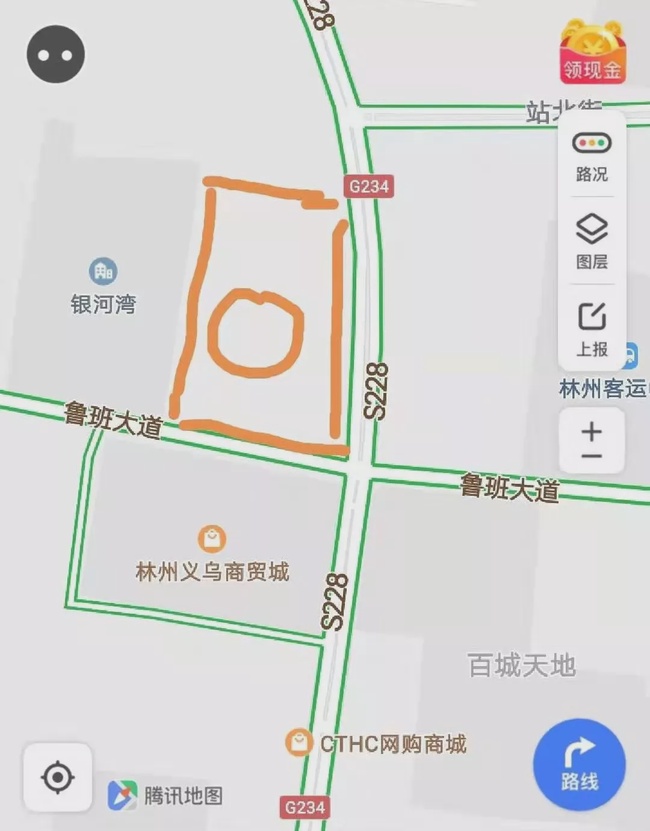Viewport: 650px width, 831px height.
Task: Select the 林州义乌商贸城 marker
Action: 211,541
